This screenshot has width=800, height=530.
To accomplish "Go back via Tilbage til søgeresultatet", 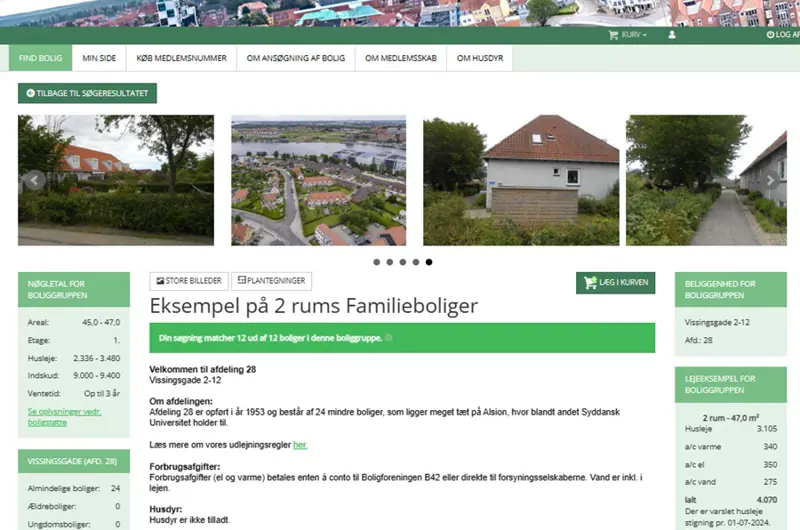I will click(x=87, y=93).
